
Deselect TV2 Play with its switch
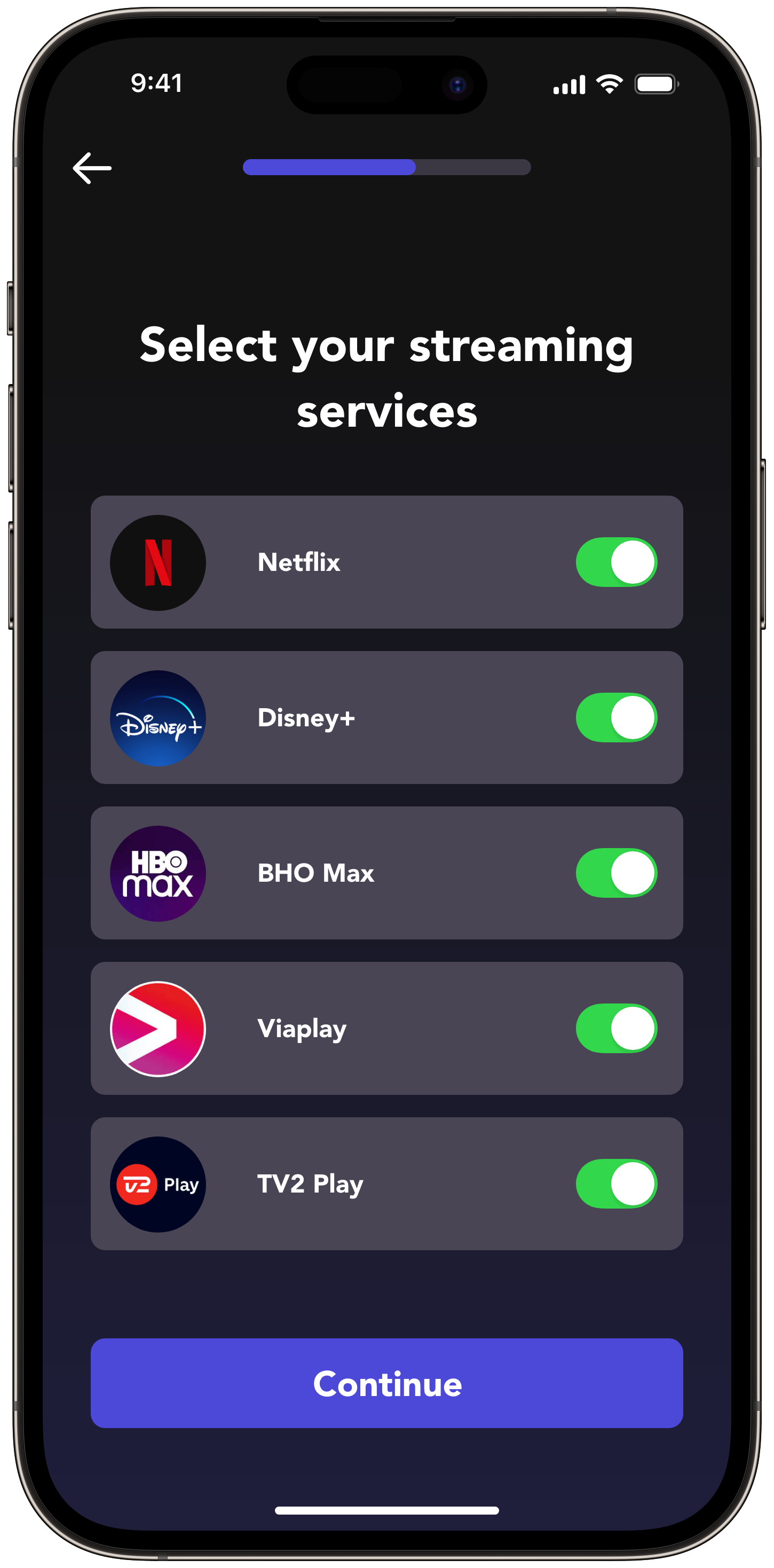click(616, 1184)
